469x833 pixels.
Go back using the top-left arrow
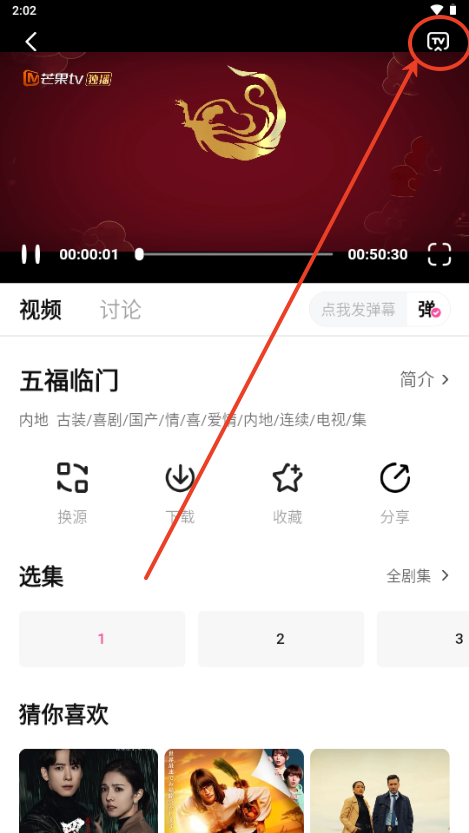tap(31, 41)
